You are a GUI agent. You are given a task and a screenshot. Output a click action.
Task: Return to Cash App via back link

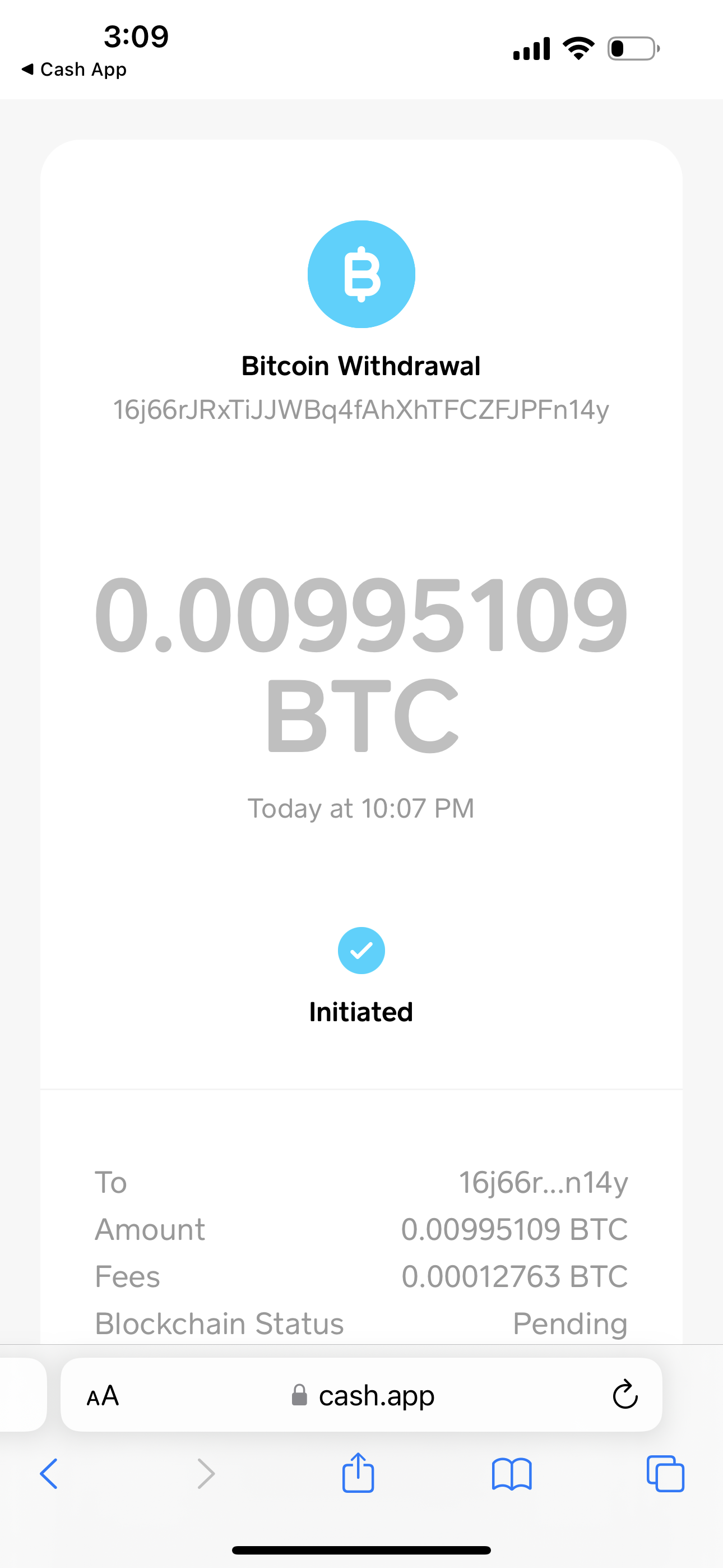(73, 70)
